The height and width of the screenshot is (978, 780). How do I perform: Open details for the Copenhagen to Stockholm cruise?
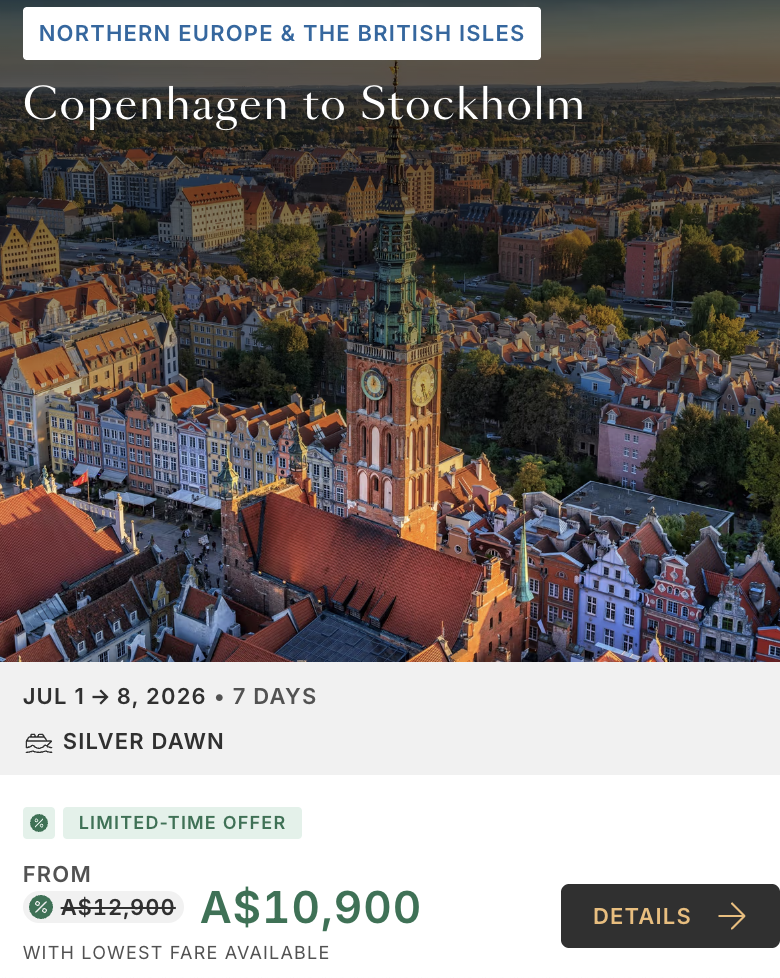(669, 916)
